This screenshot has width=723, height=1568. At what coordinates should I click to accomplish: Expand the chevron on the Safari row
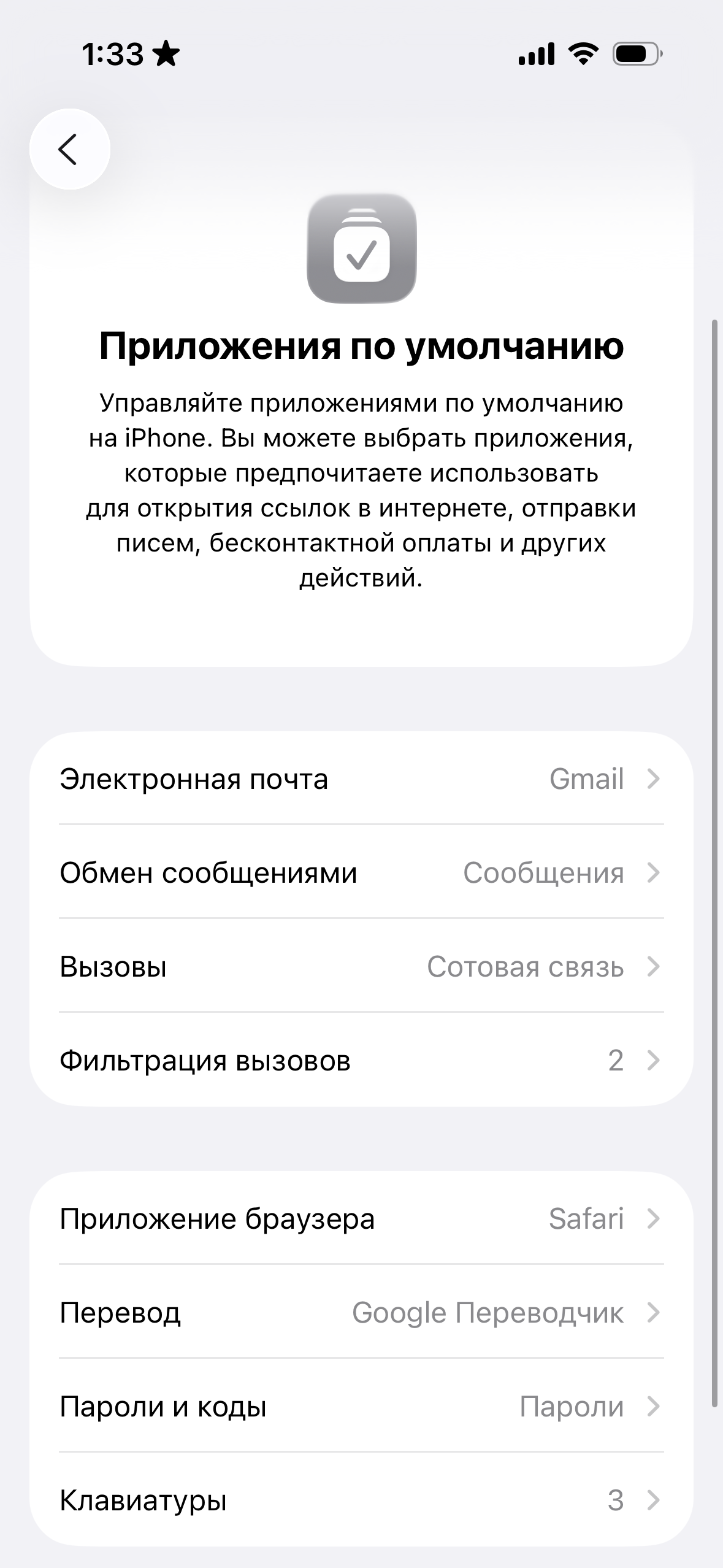(655, 1220)
